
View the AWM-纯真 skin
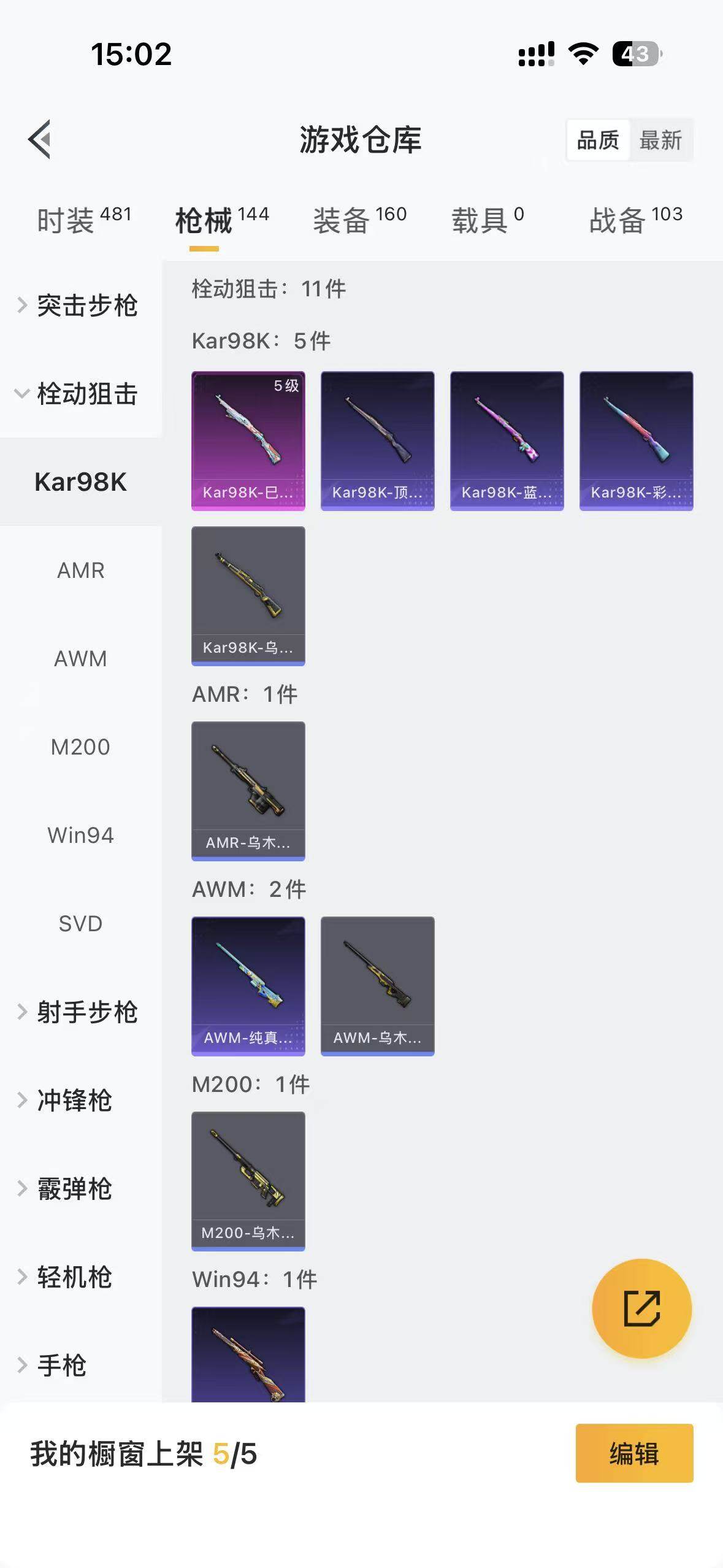pyautogui.click(x=248, y=986)
